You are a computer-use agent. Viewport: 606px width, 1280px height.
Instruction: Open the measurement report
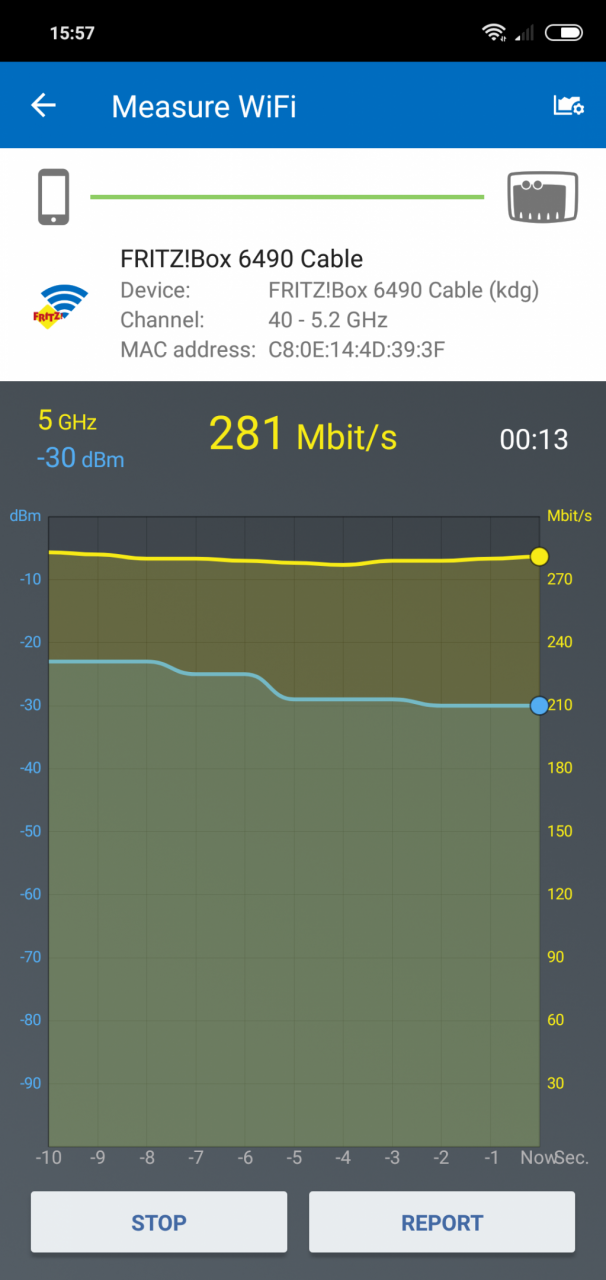pyautogui.click(x=442, y=1222)
